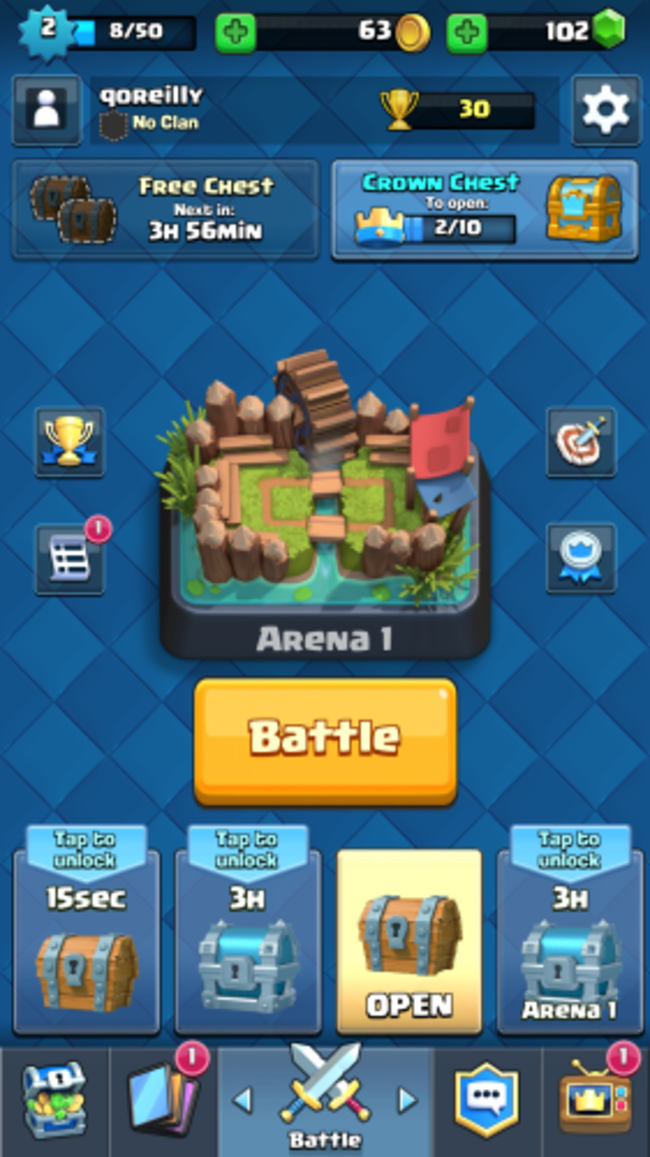Switch to the Cards tab
This screenshot has height=1157, width=650.
(x=163, y=1100)
